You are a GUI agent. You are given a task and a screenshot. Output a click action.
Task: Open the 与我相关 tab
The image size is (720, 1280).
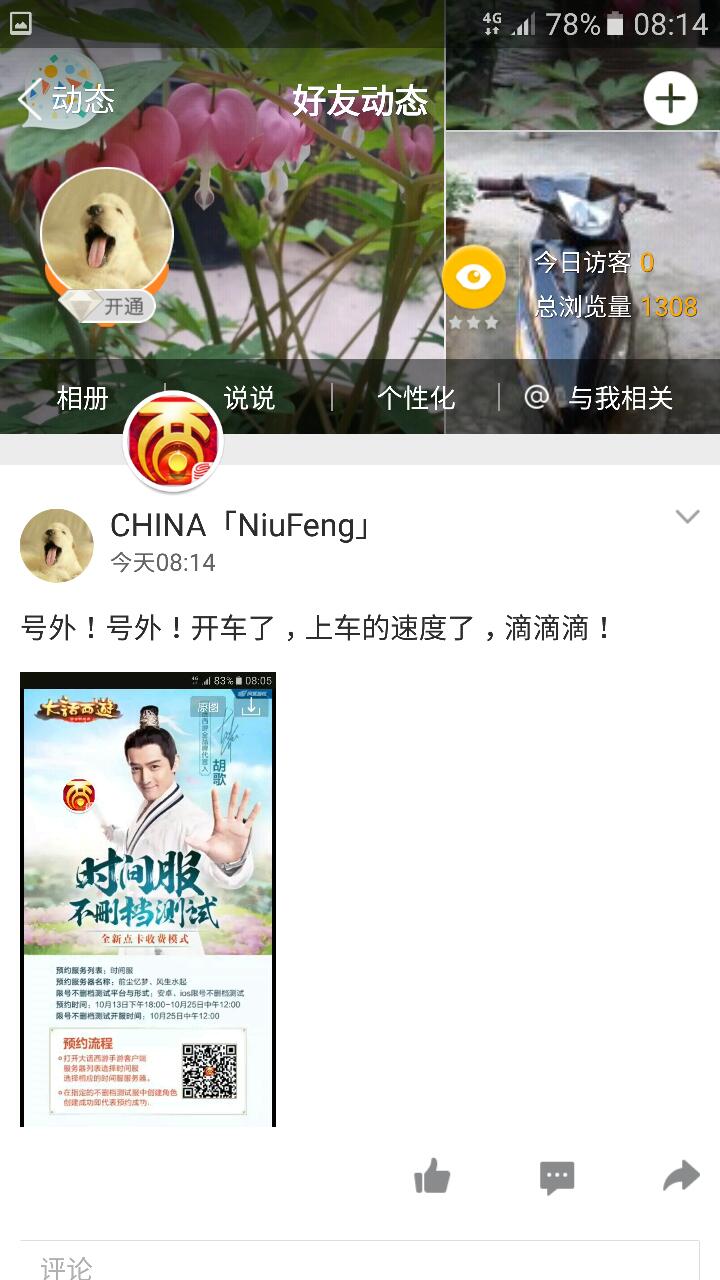point(600,398)
